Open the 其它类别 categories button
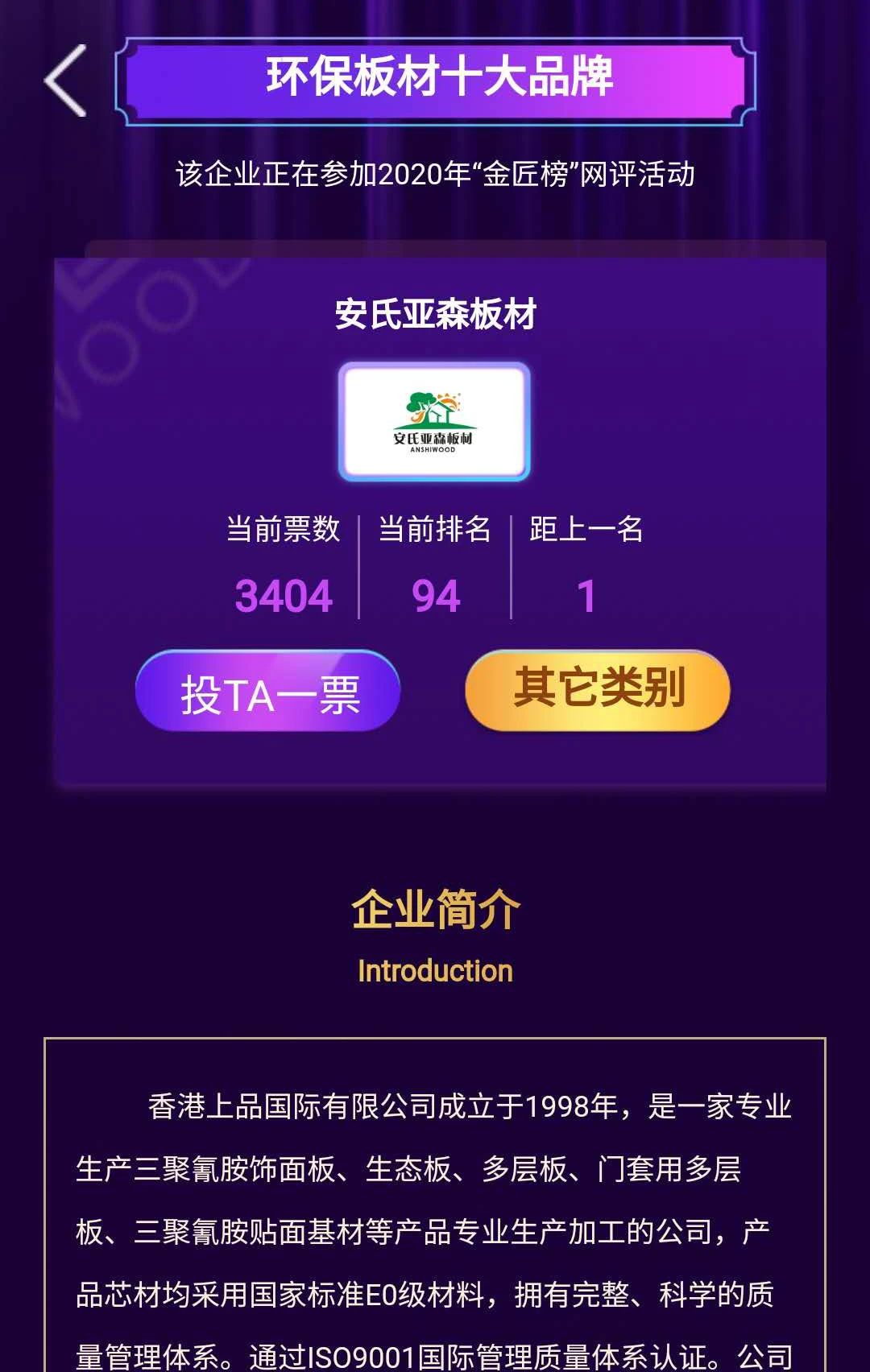870x1372 pixels. coord(598,690)
